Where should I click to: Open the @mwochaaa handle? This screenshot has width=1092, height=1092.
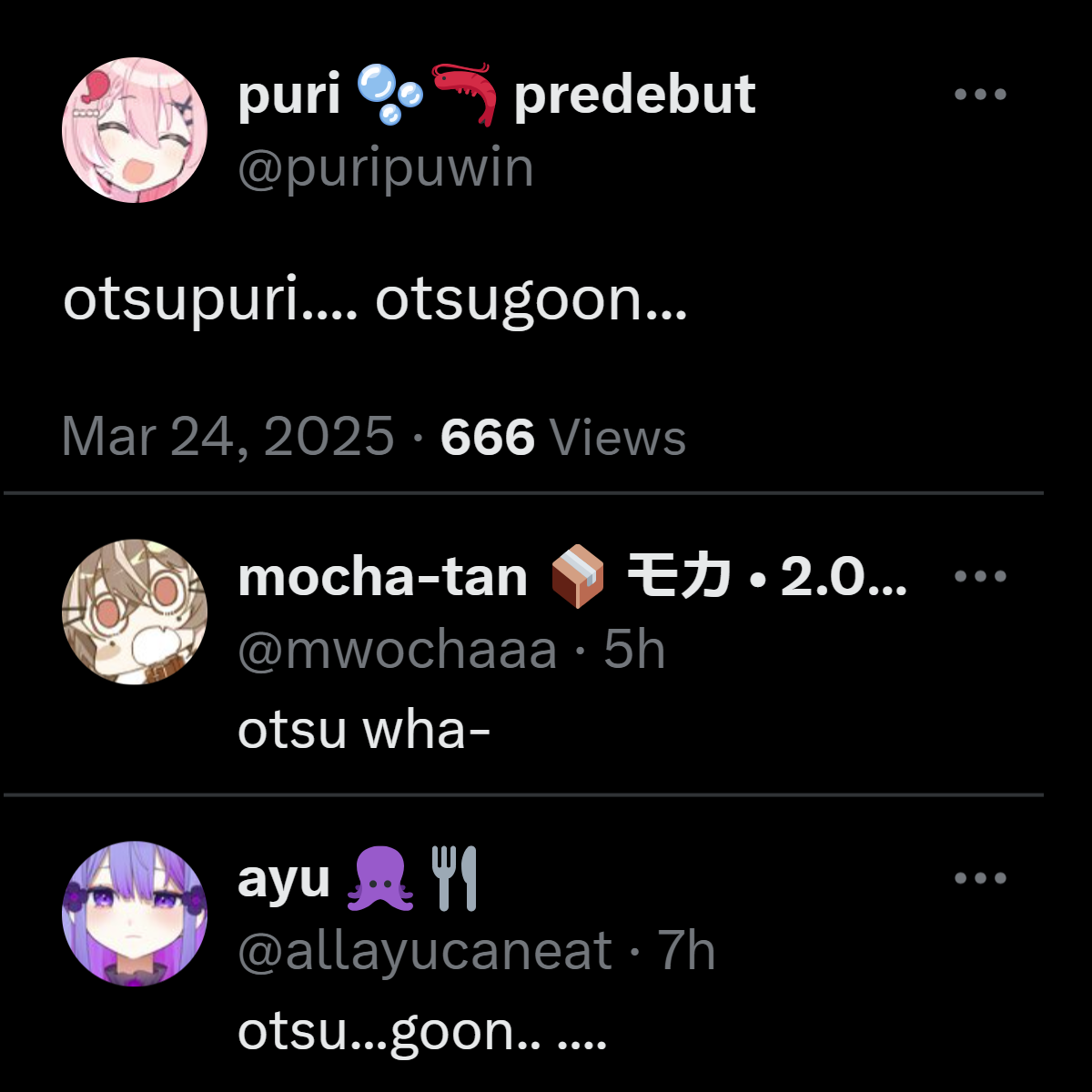point(397,651)
